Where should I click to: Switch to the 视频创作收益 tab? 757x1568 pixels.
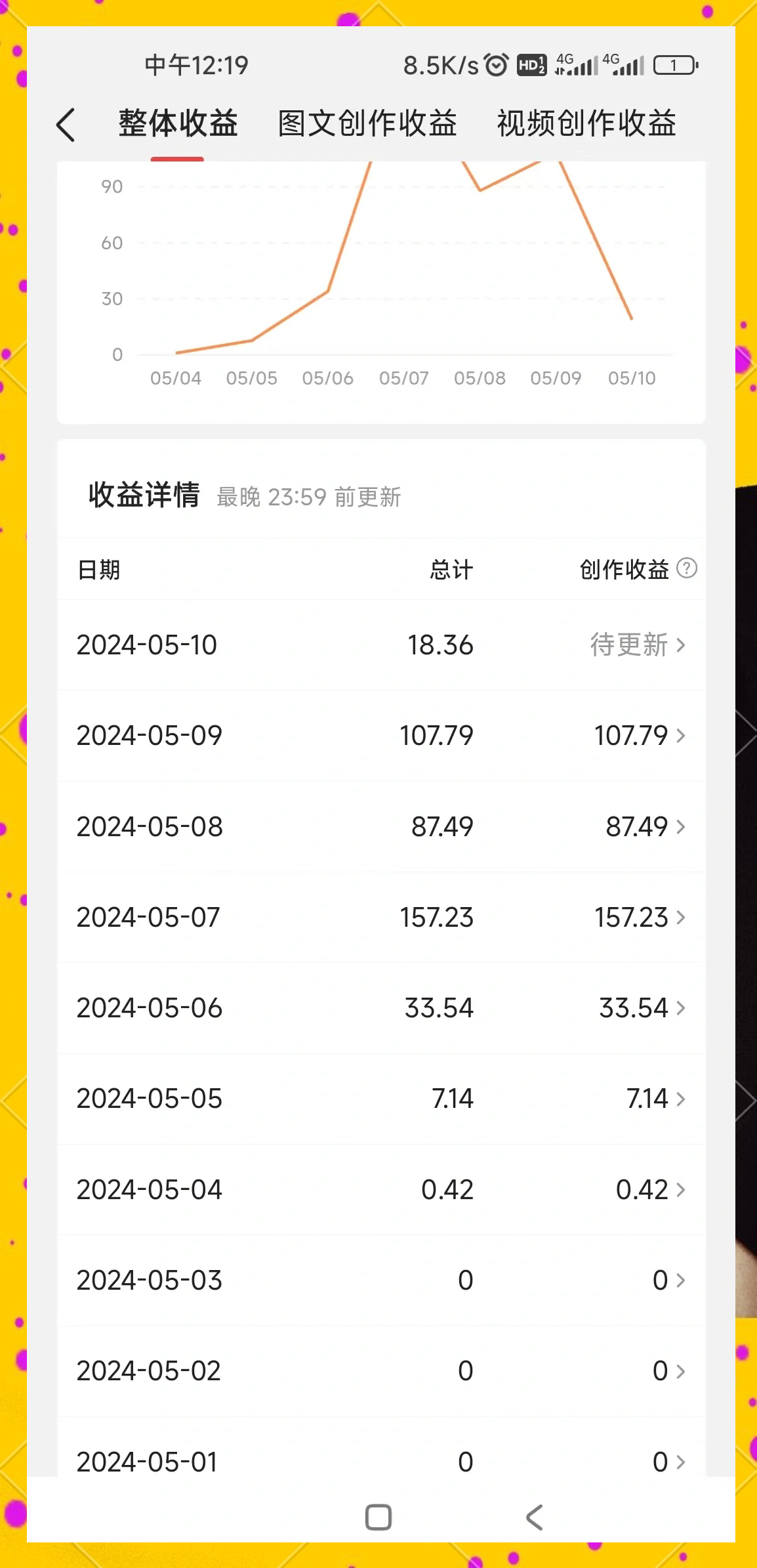(586, 123)
